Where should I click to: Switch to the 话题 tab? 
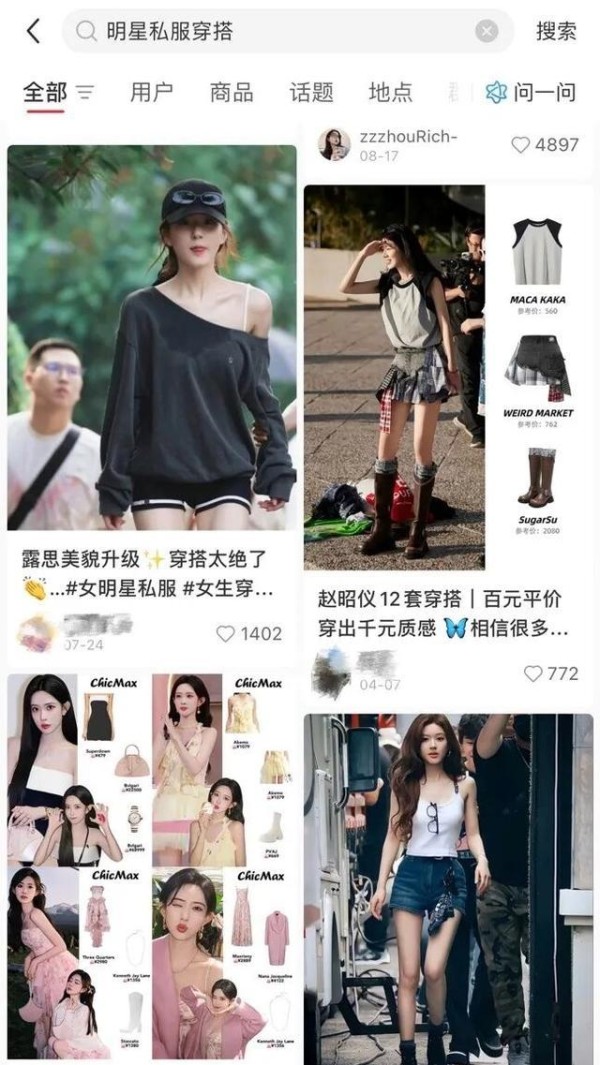(311, 93)
